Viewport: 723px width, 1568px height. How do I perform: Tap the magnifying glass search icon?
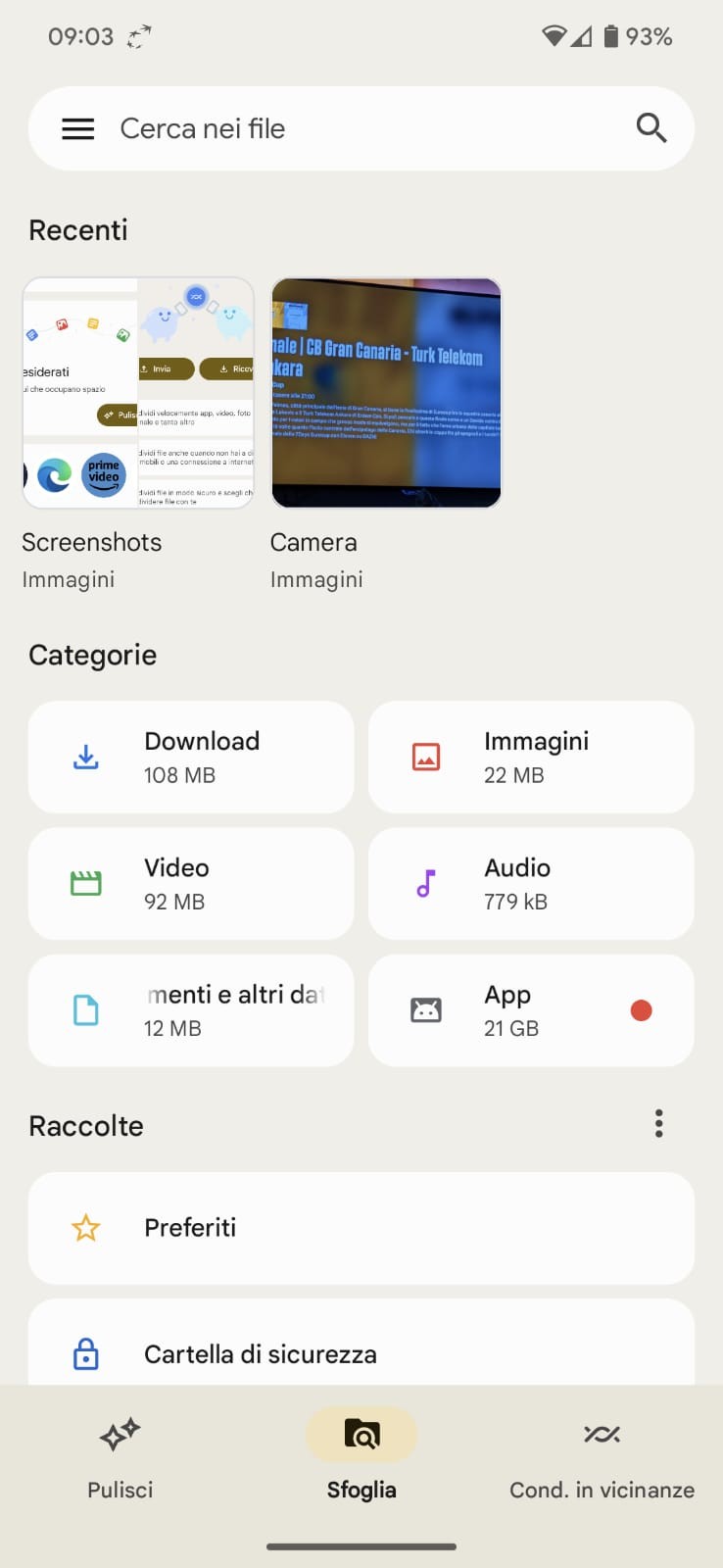tap(651, 128)
